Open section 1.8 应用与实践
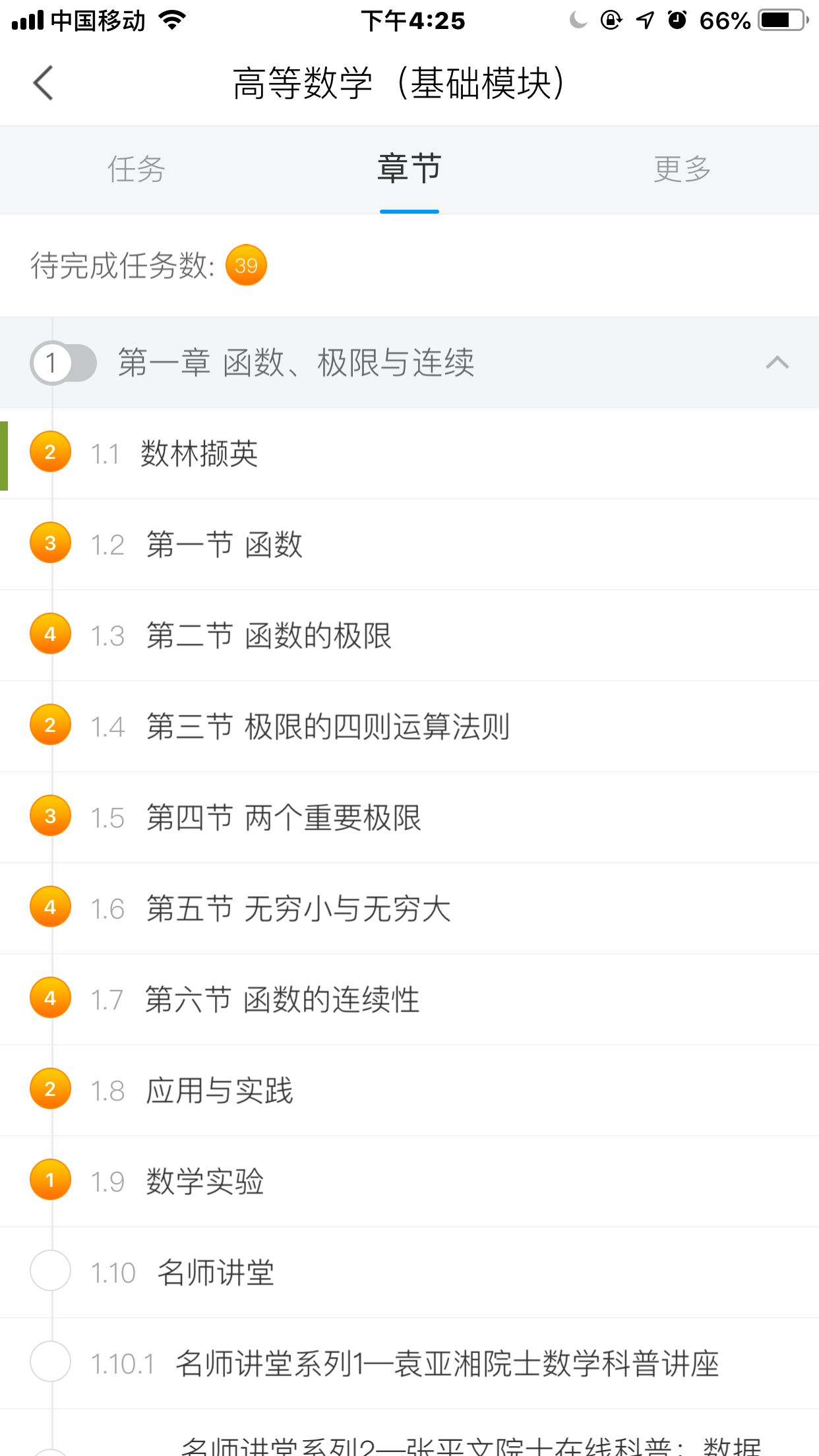 pos(409,1091)
